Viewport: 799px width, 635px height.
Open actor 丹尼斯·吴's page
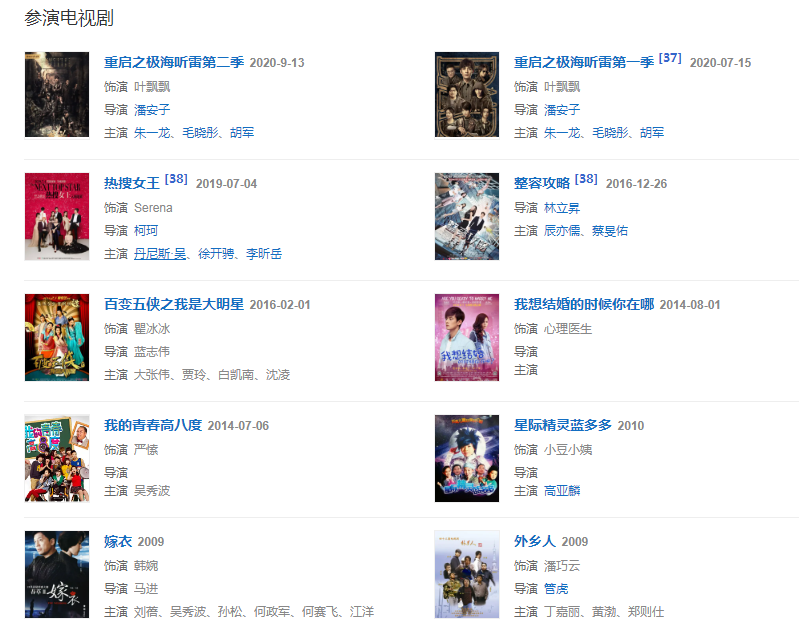coord(160,253)
